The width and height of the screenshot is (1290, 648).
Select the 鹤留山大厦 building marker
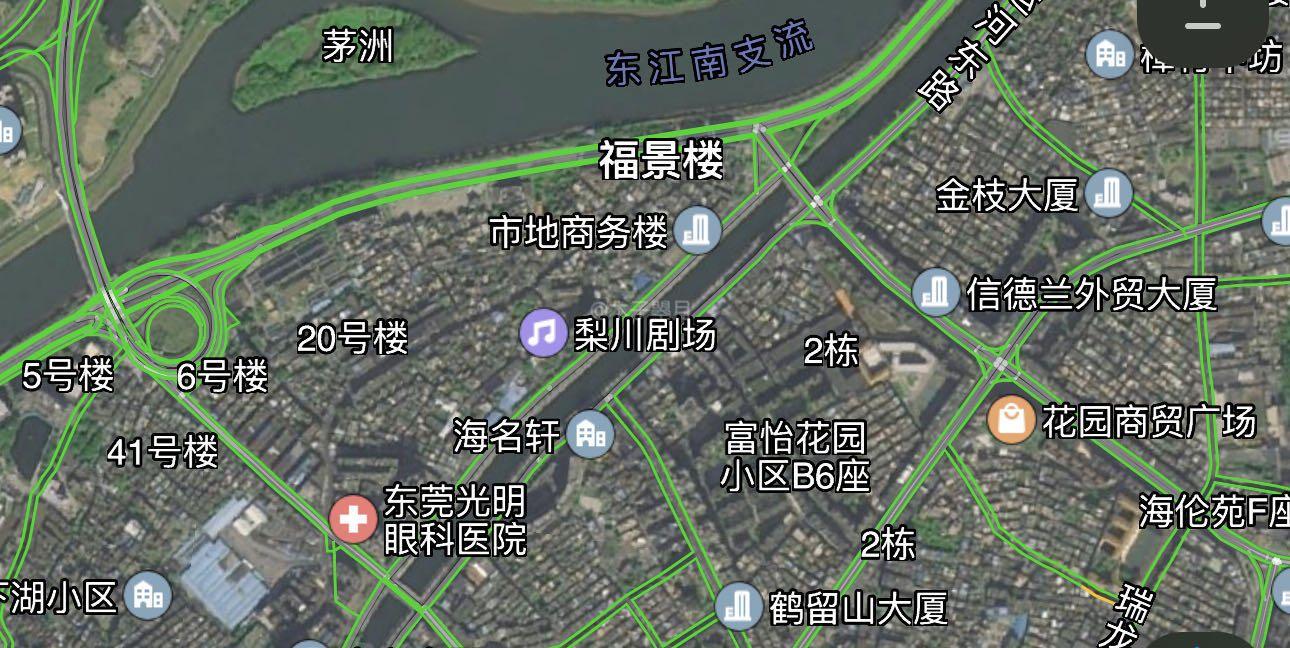739,606
